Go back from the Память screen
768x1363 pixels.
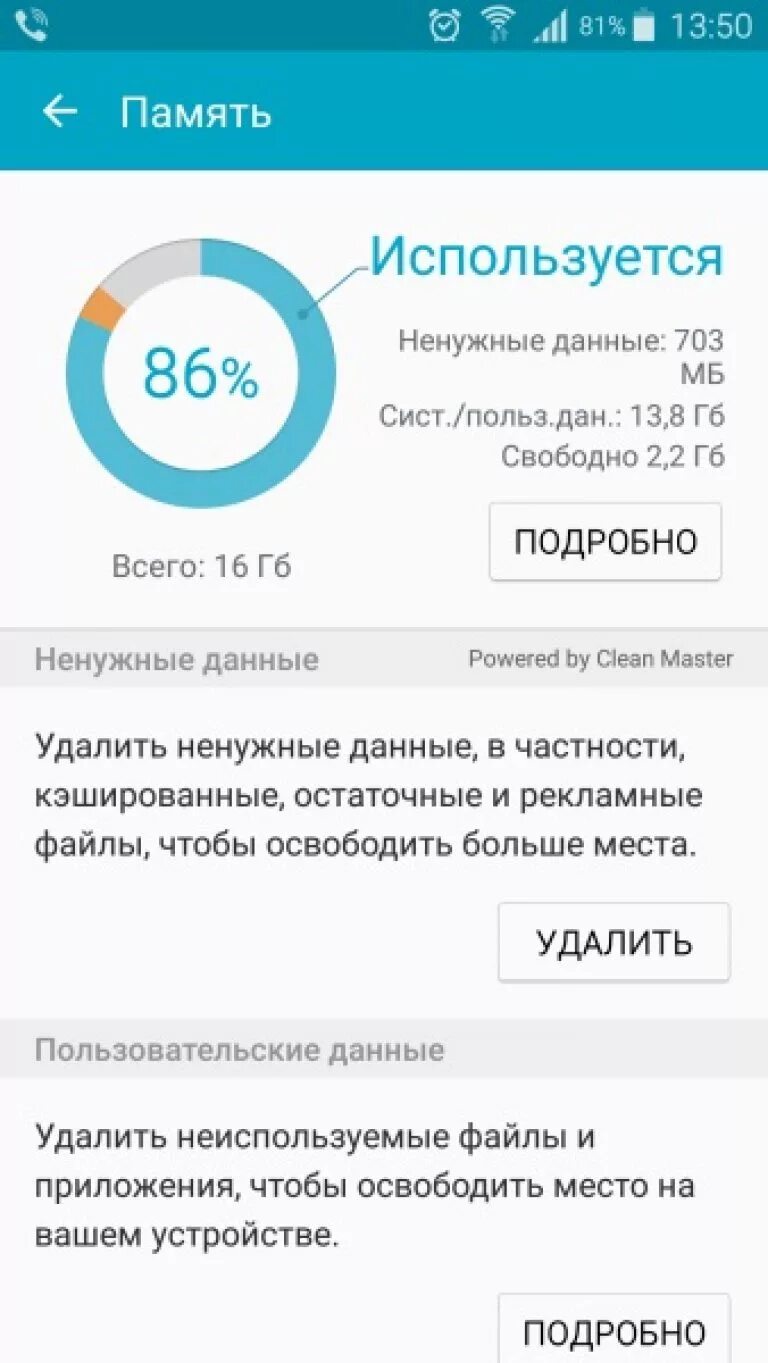(x=60, y=112)
